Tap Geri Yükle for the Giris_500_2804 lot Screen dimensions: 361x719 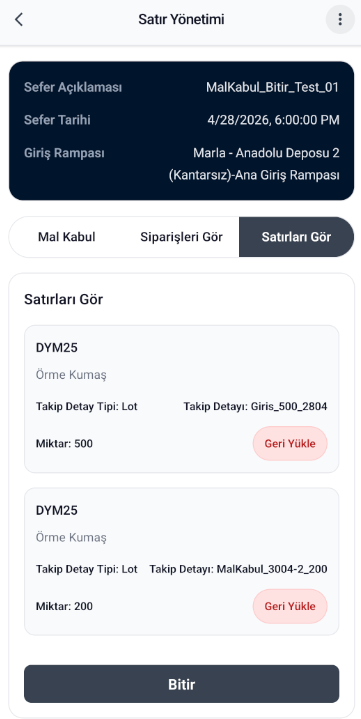point(290,443)
